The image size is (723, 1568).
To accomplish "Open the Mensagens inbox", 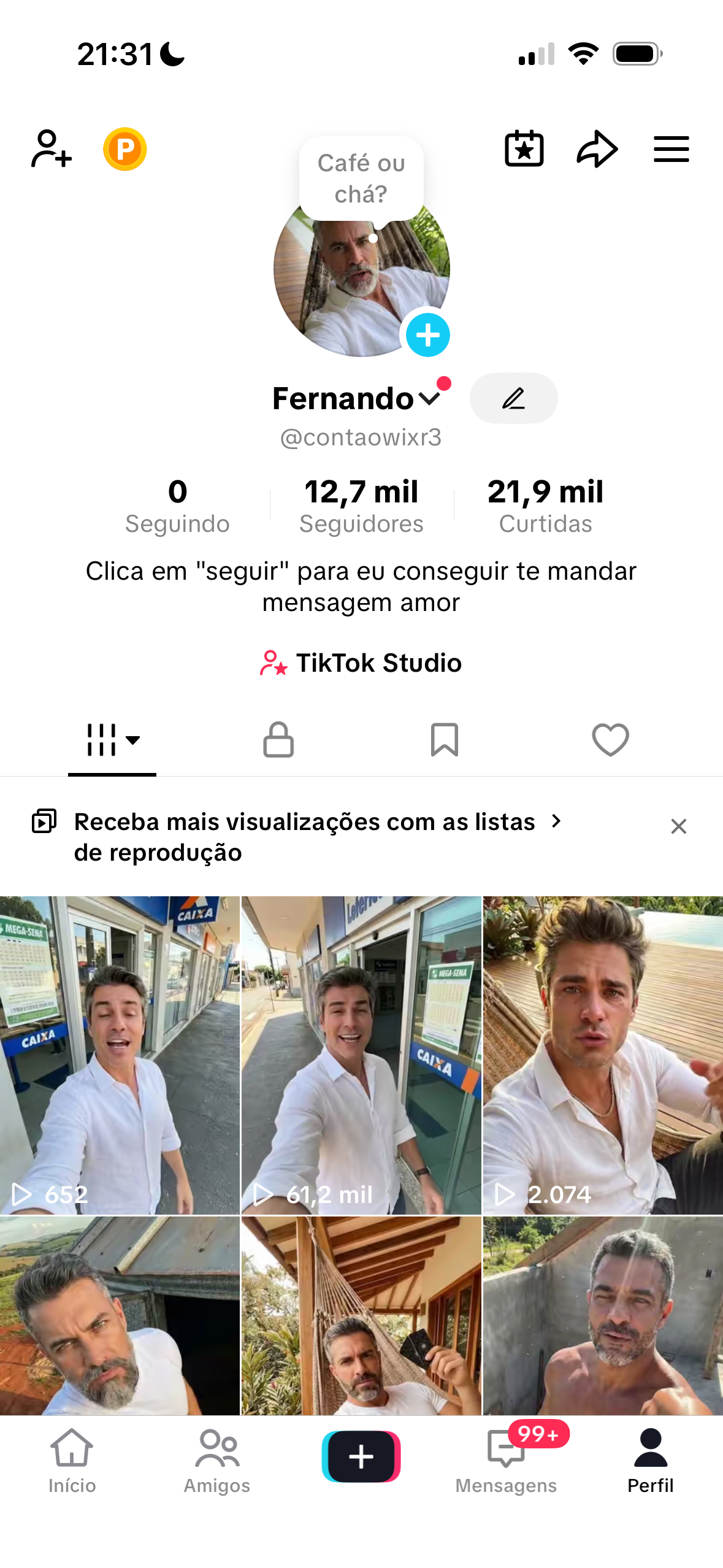I will tap(506, 1460).
